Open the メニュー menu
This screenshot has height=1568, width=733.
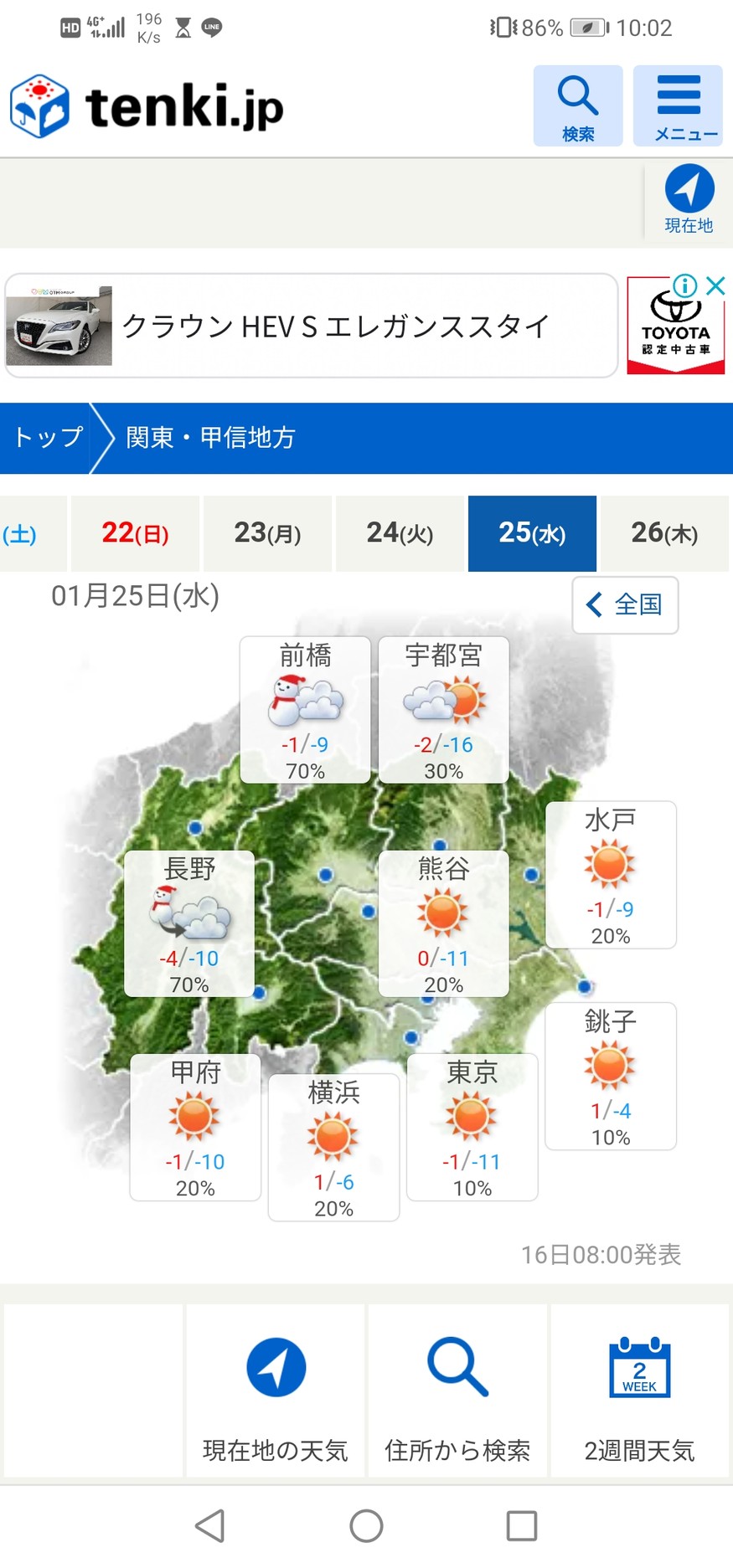678,106
